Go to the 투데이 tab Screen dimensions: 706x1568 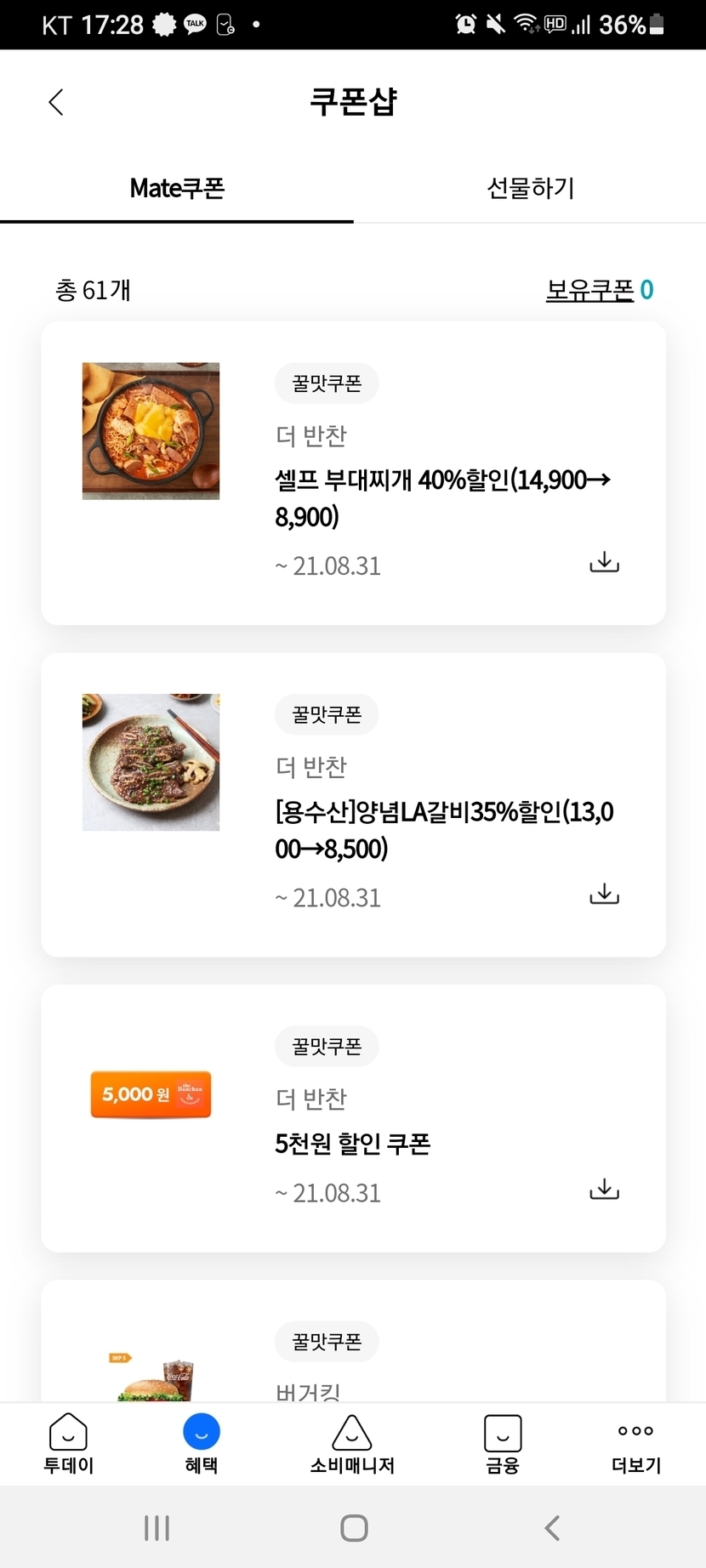point(69,1443)
